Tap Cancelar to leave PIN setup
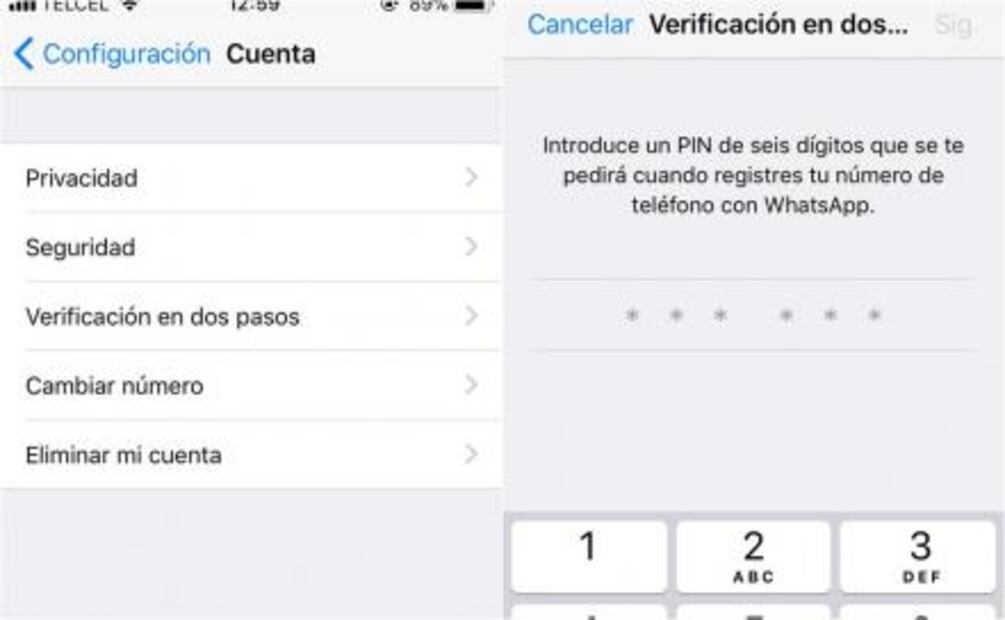Screen dimensions: 1005x620 (580, 25)
